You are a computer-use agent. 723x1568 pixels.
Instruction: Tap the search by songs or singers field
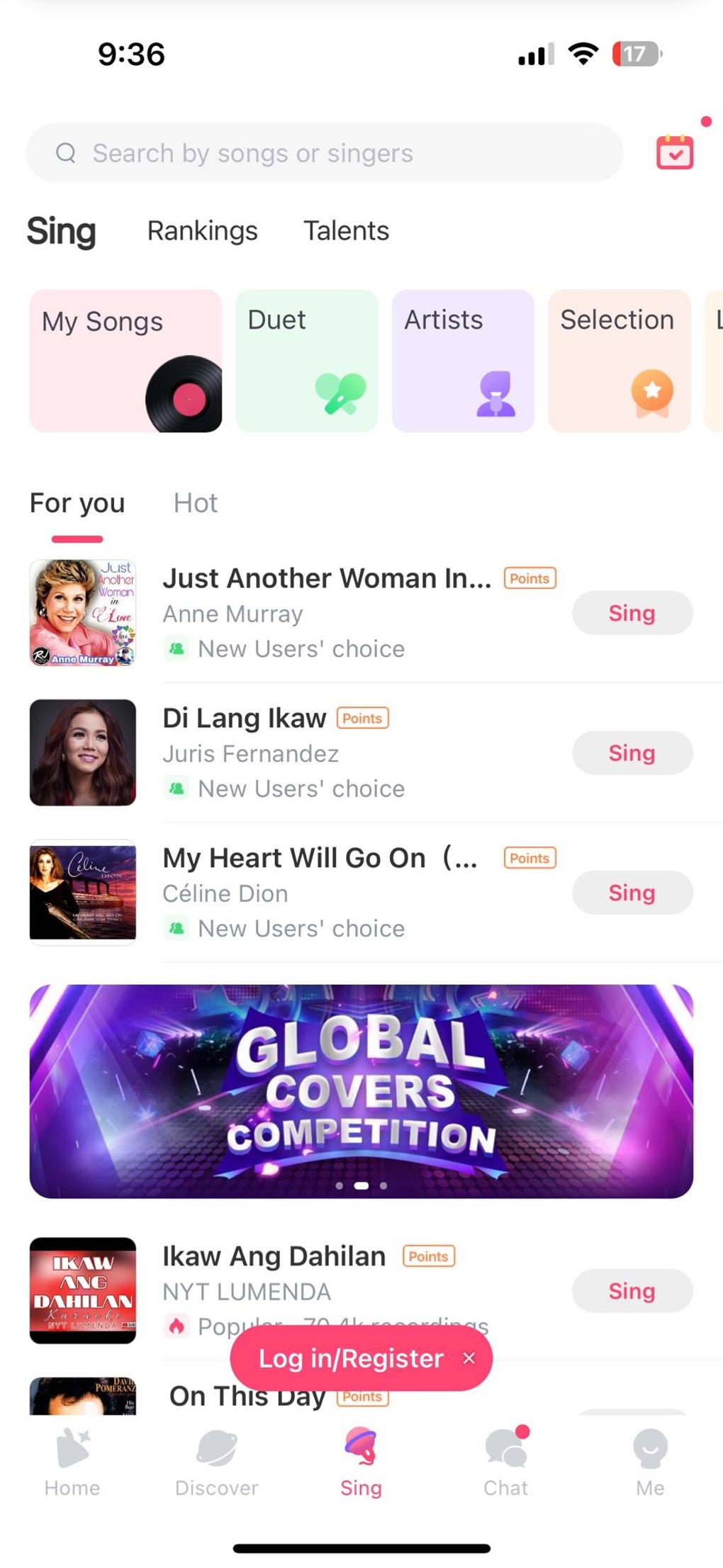(x=324, y=153)
